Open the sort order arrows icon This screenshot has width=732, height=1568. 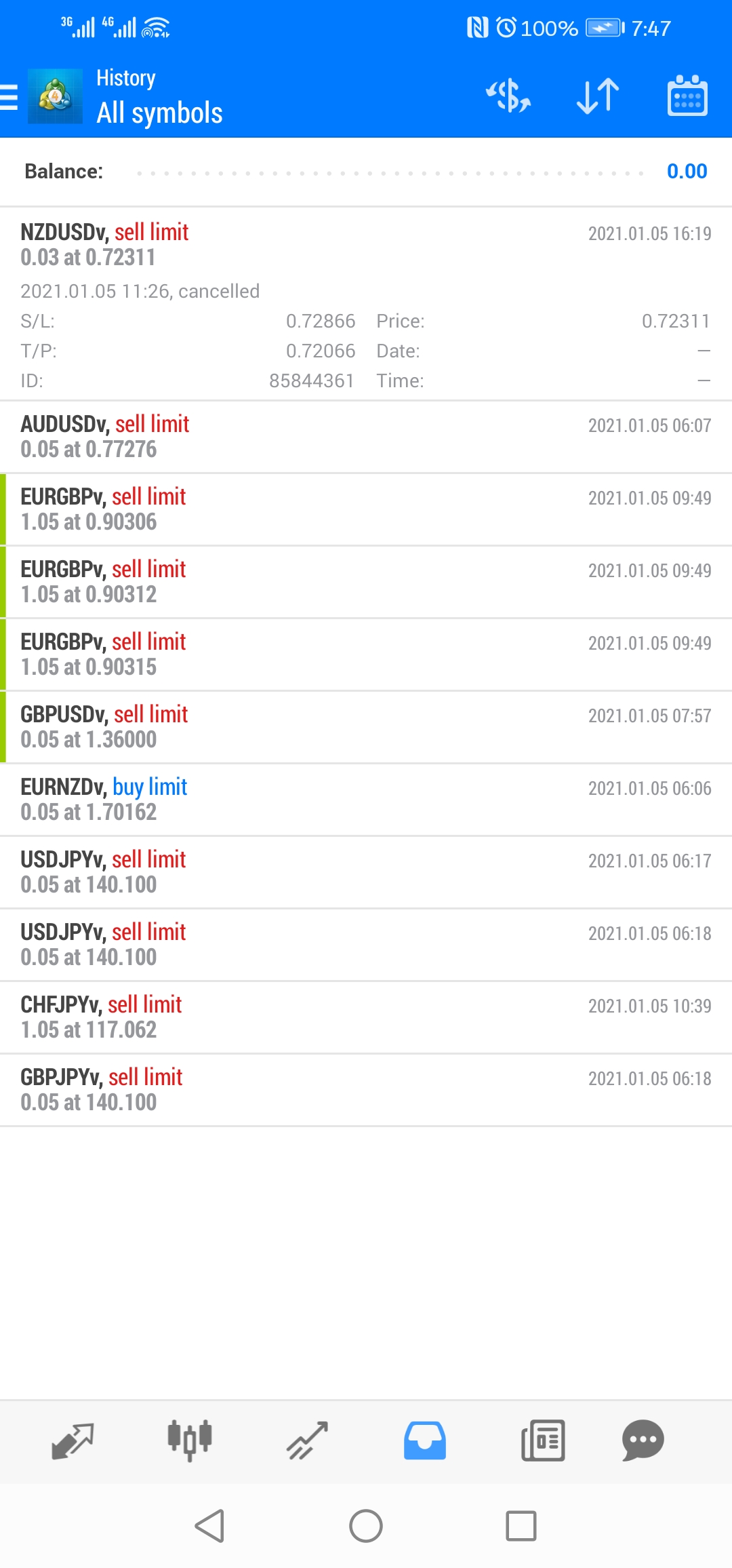coord(598,96)
